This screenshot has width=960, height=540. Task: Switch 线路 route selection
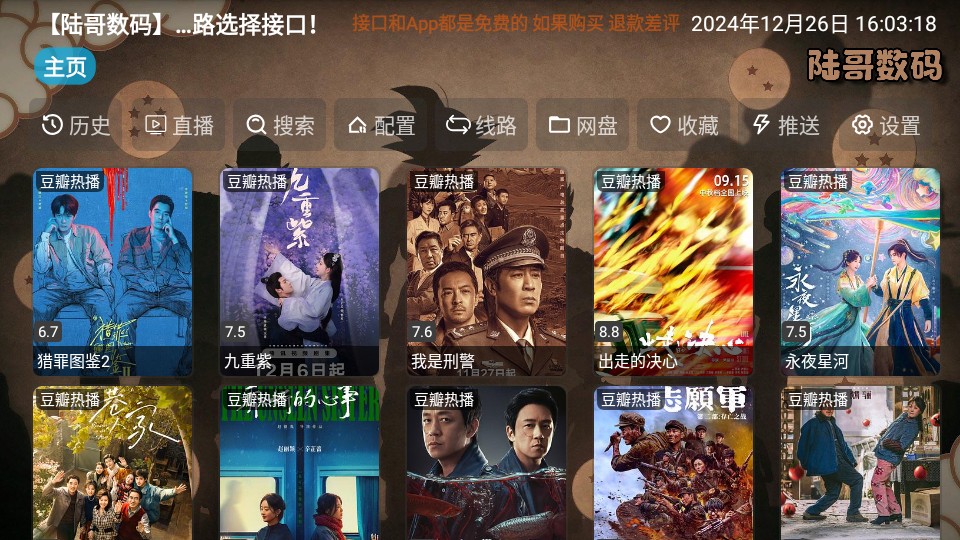click(x=481, y=125)
